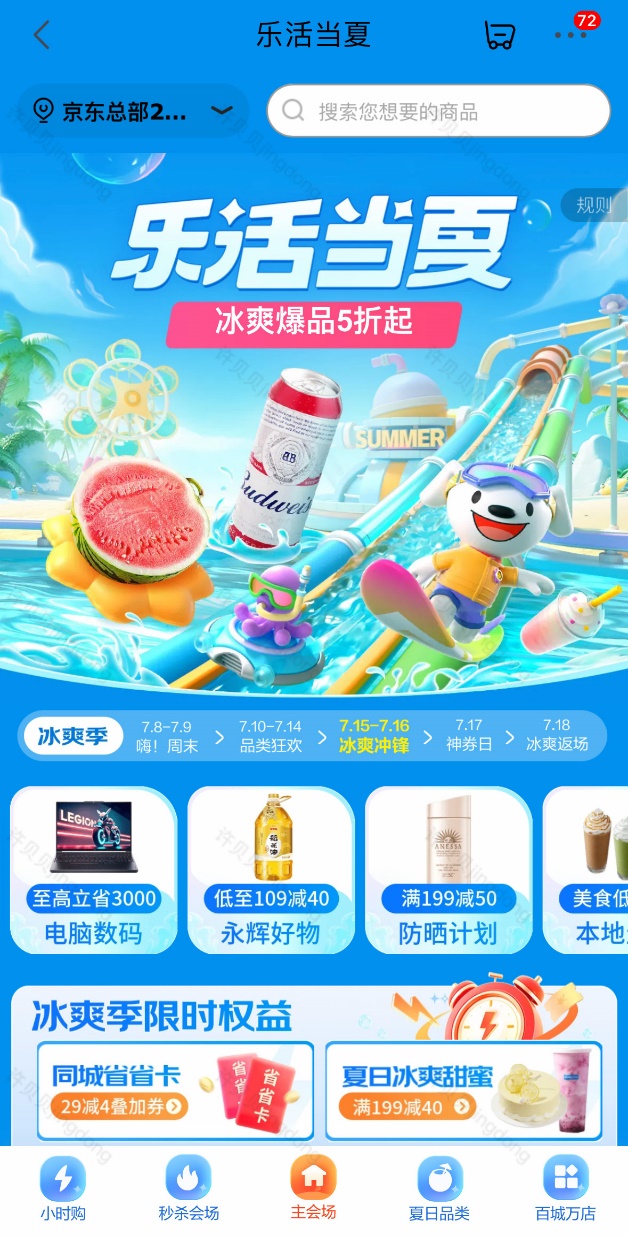
Task: Open the 同城省省卡 benefit card
Action: click(175, 1091)
